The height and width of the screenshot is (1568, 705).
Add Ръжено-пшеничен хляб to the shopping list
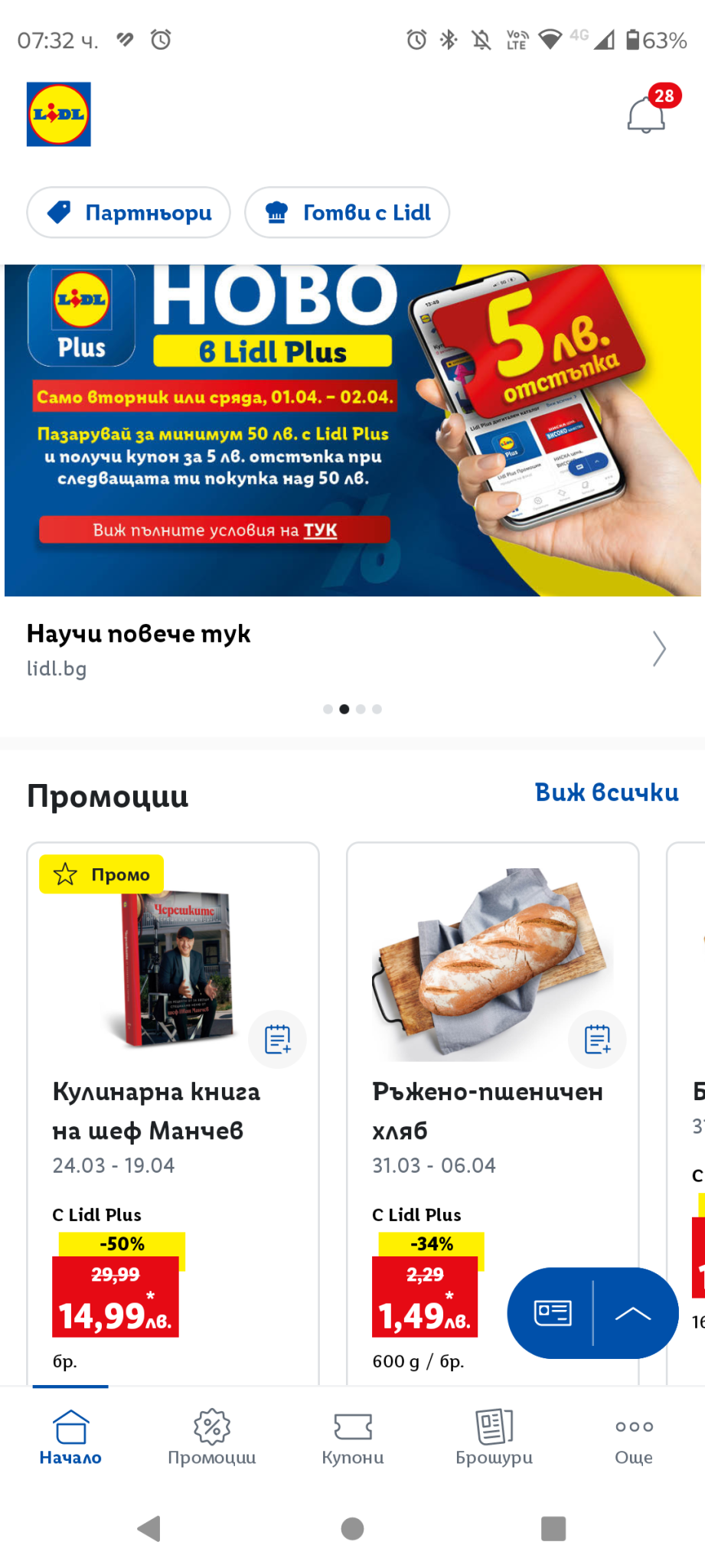click(597, 1039)
